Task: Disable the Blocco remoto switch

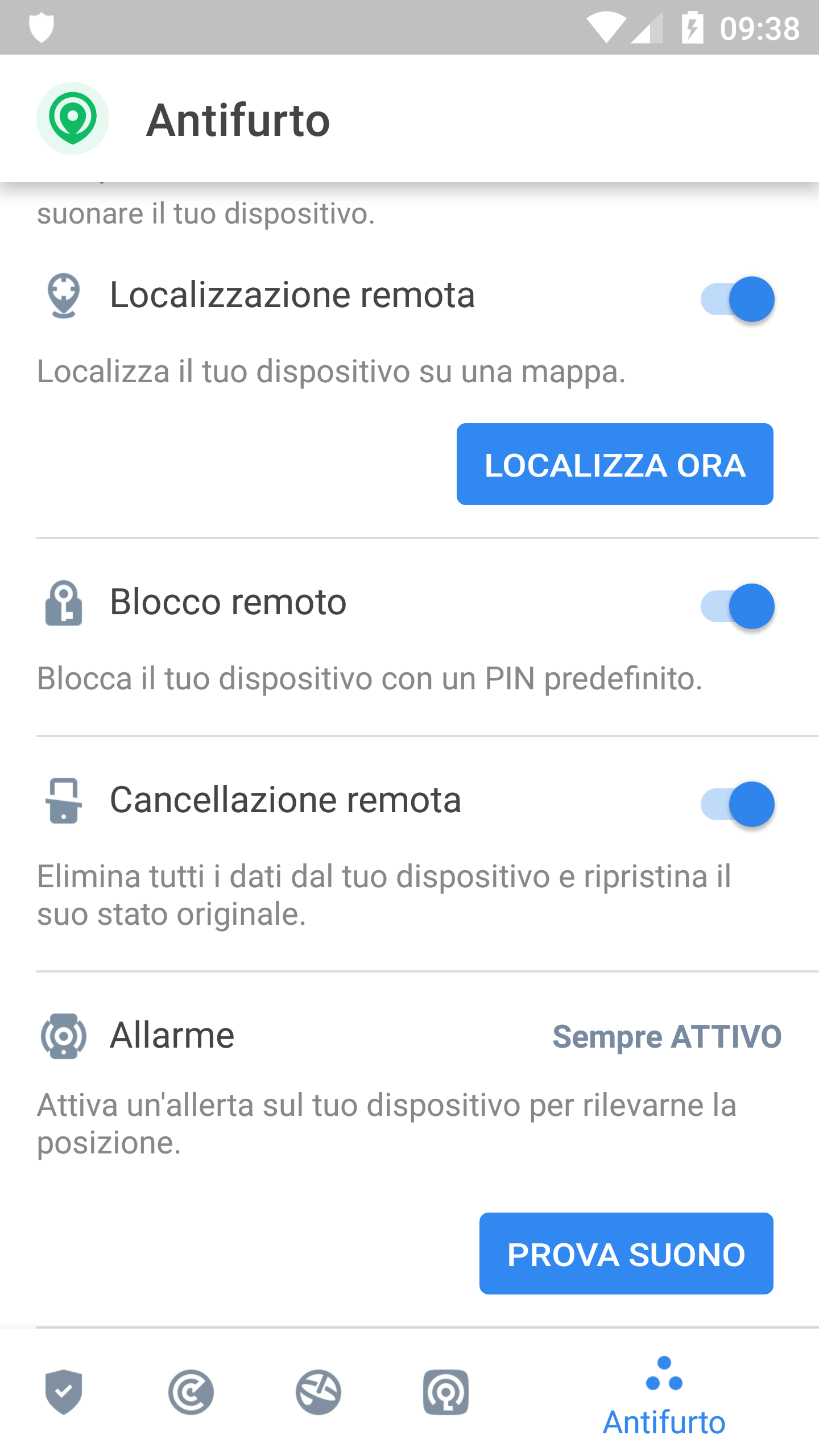Action: [x=737, y=606]
